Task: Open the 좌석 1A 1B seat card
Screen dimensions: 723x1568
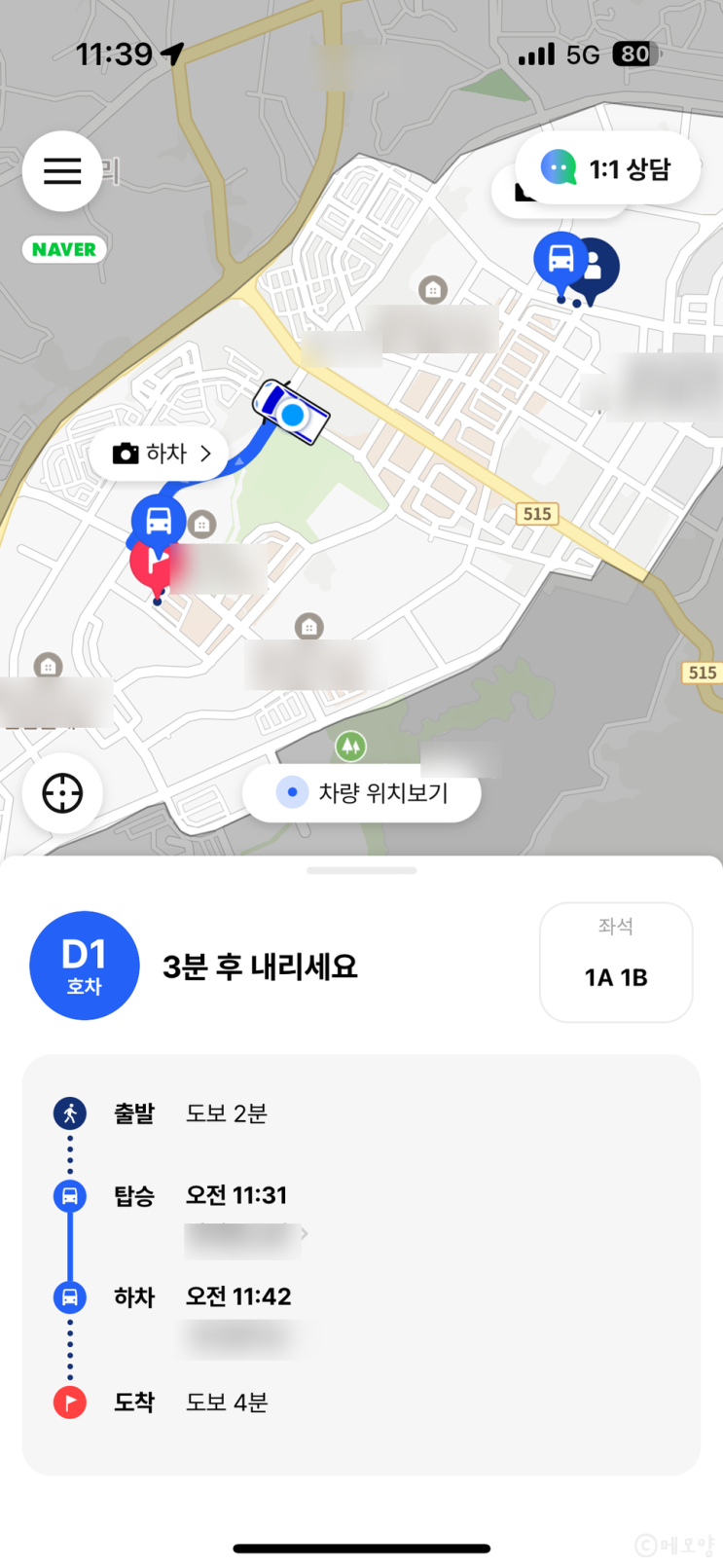Action: [x=615, y=962]
